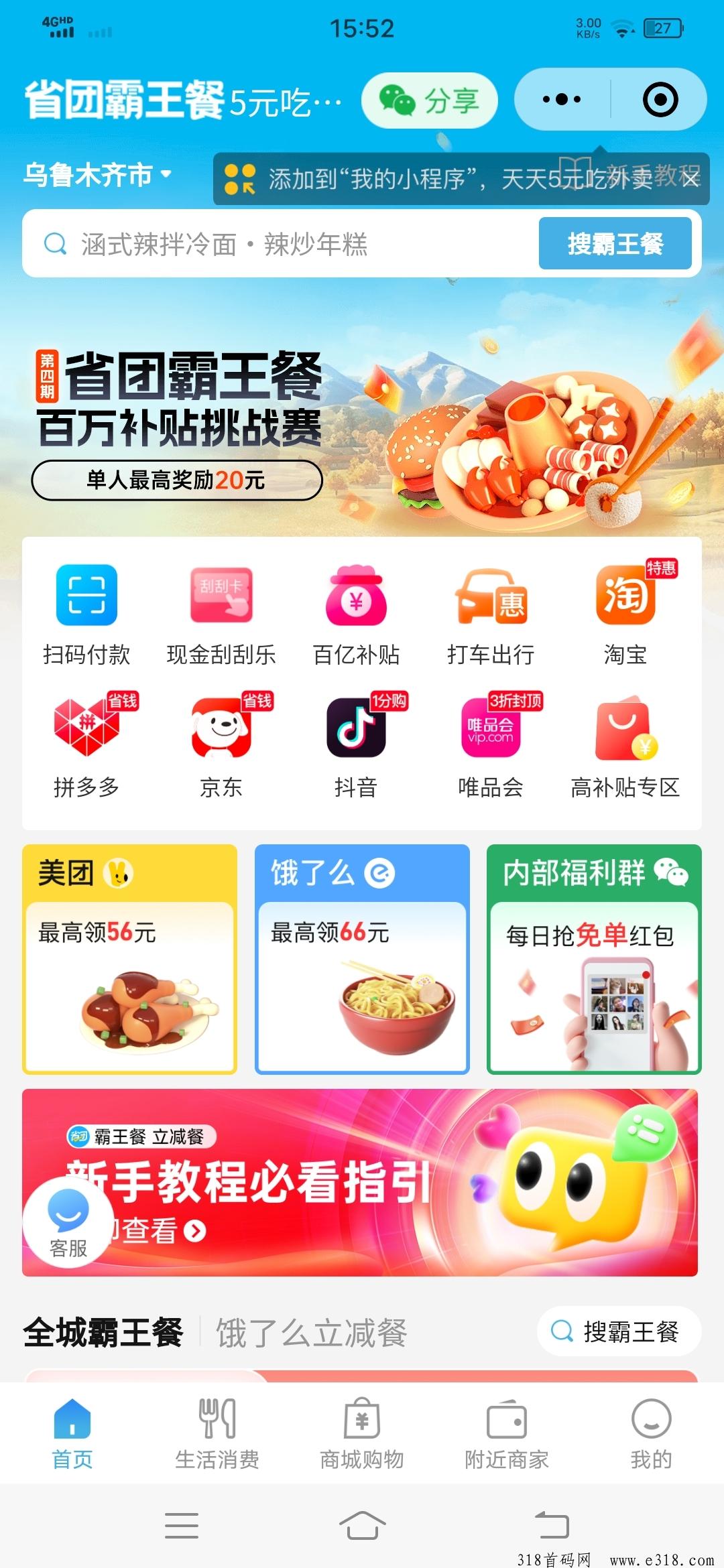Open the 饿了么 最高领66元 card
724x1568 pixels.
tap(362, 959)
